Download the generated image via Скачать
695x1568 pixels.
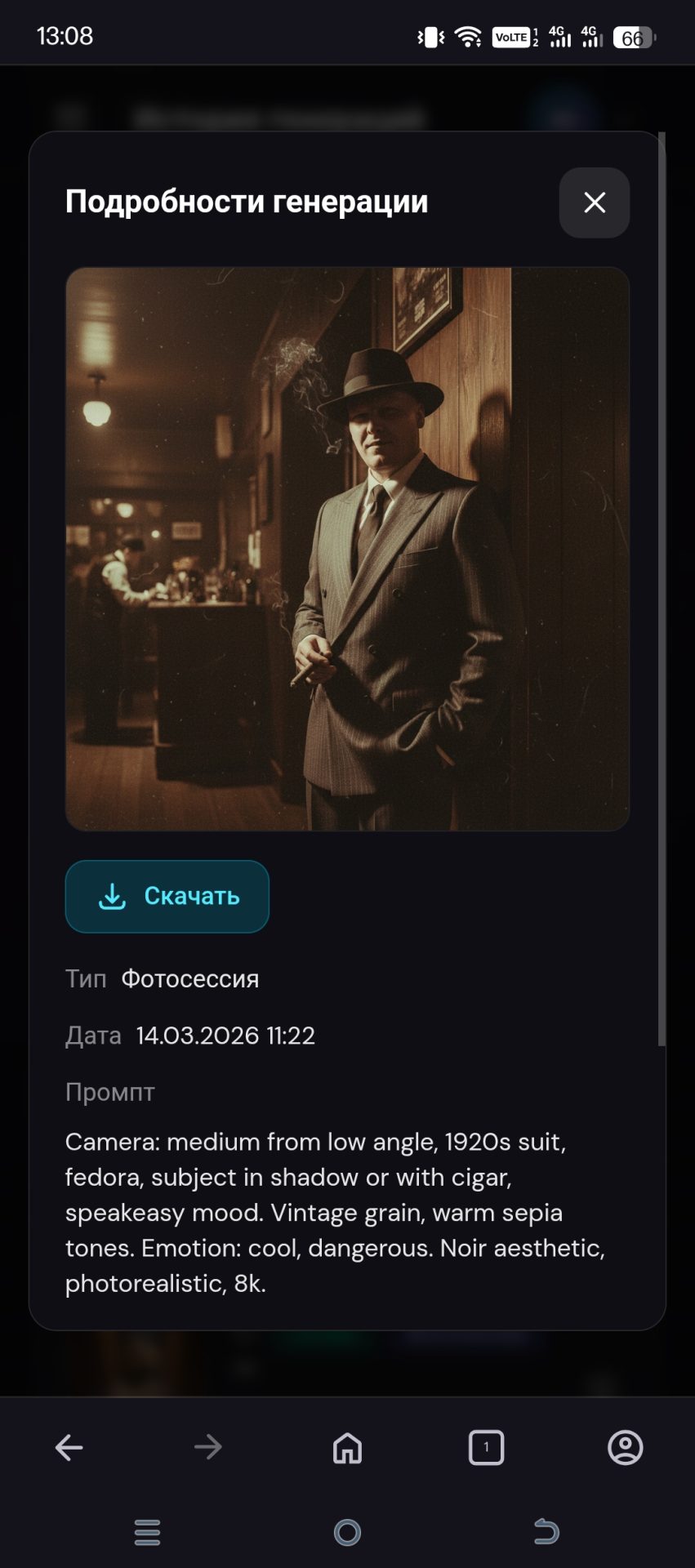[167, 896]
